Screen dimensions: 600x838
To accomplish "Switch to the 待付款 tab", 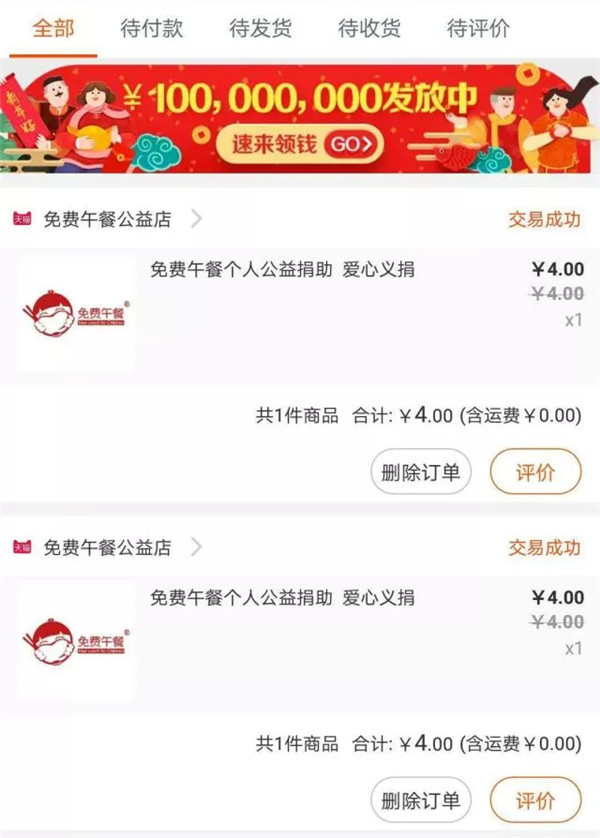I will click(x=152, y=28).
